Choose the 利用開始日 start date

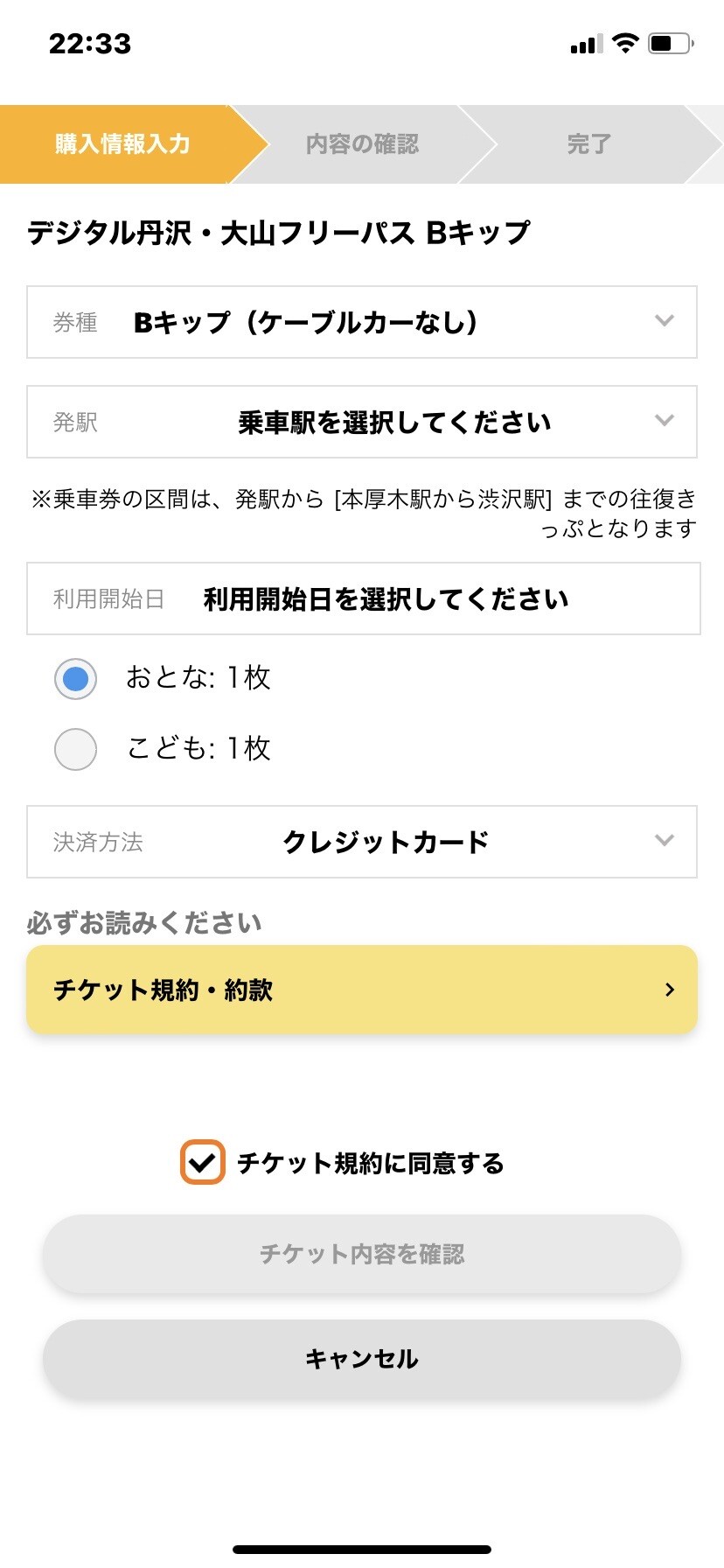click(x=364, y=598)
